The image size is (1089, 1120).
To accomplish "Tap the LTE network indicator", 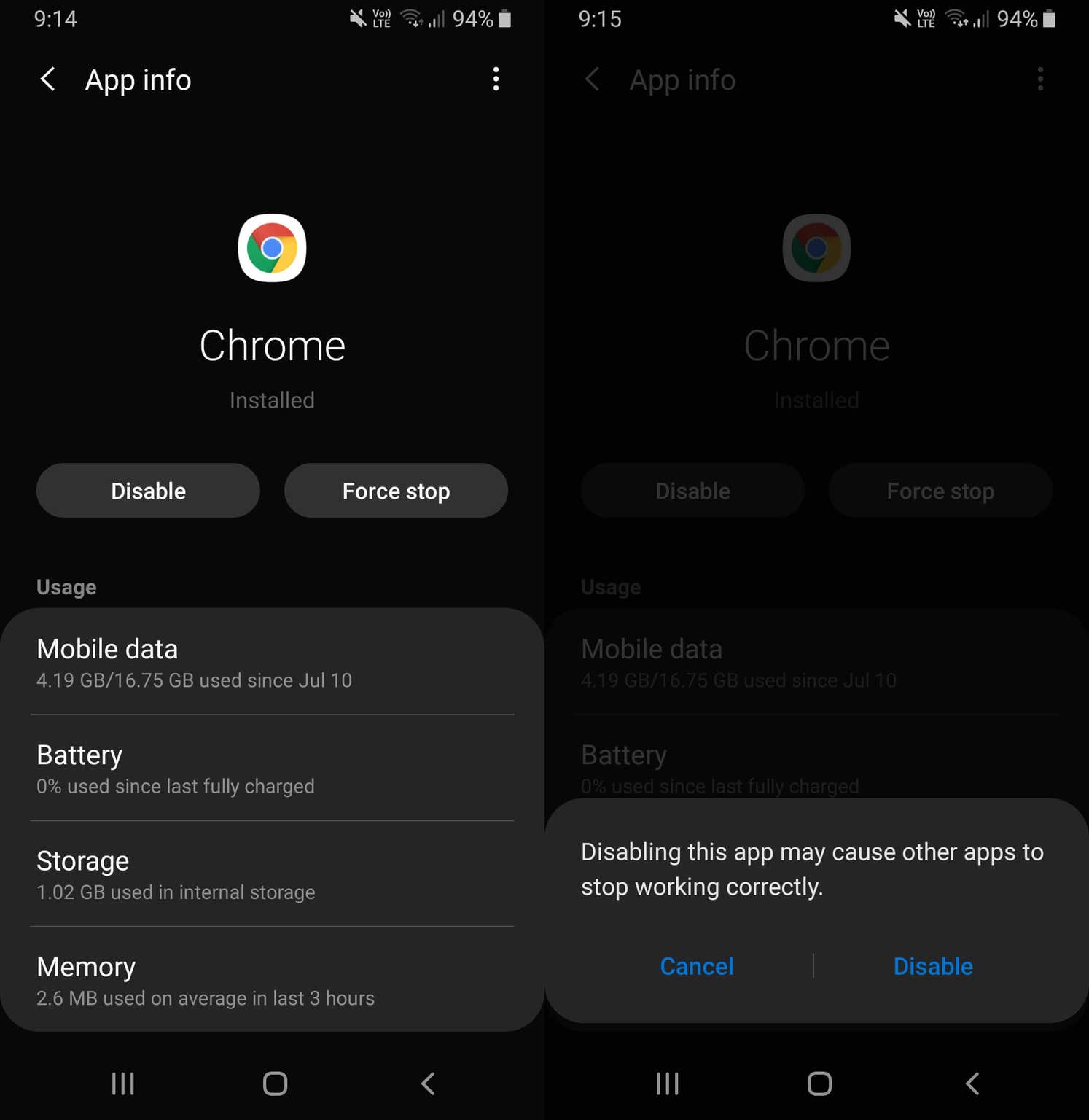I will (381, 19).
